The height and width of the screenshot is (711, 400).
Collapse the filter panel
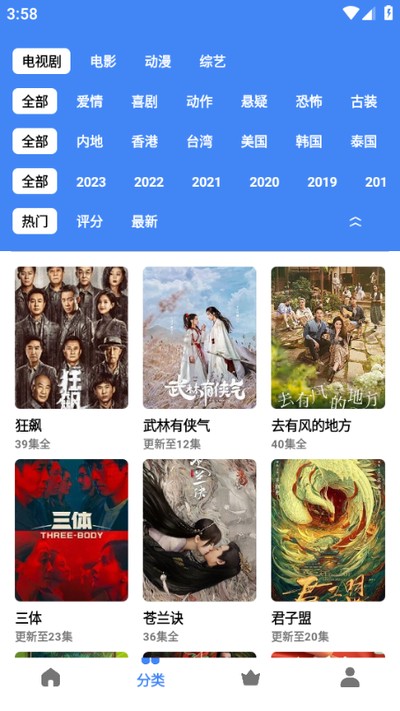tap(356, 222)
